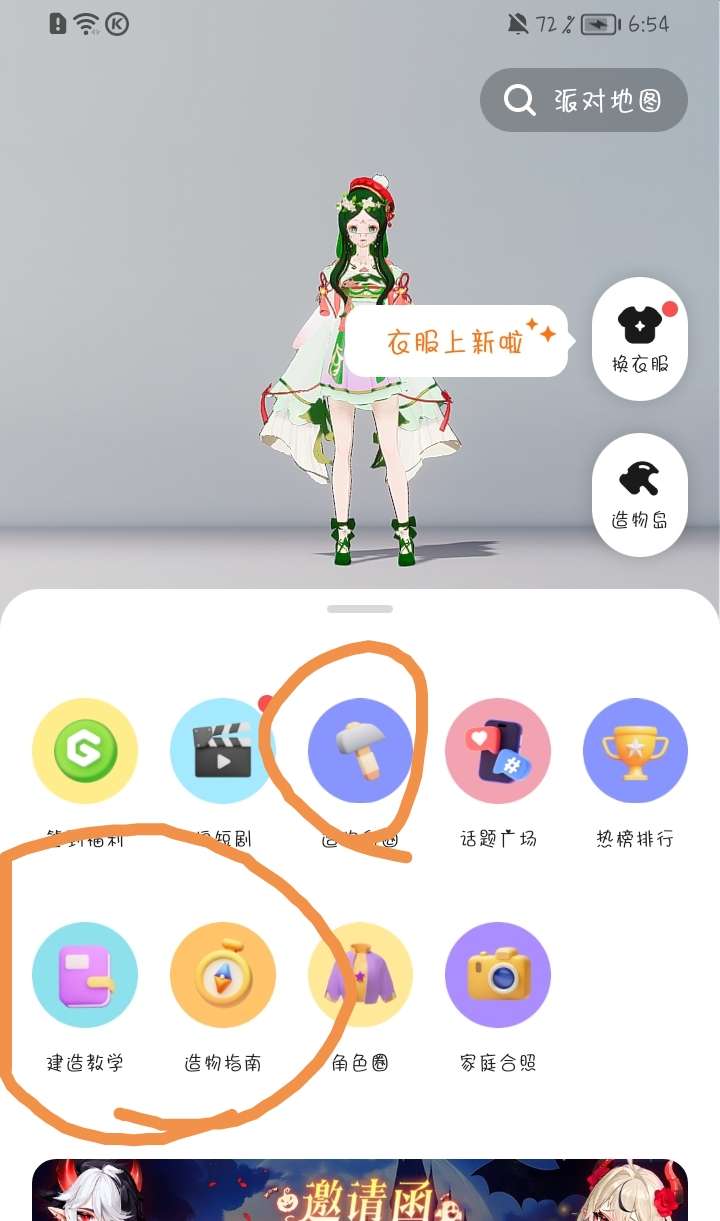Screen dimensions: 720x1221
Task: Go to 造物岛
Action: click(640, 494)
